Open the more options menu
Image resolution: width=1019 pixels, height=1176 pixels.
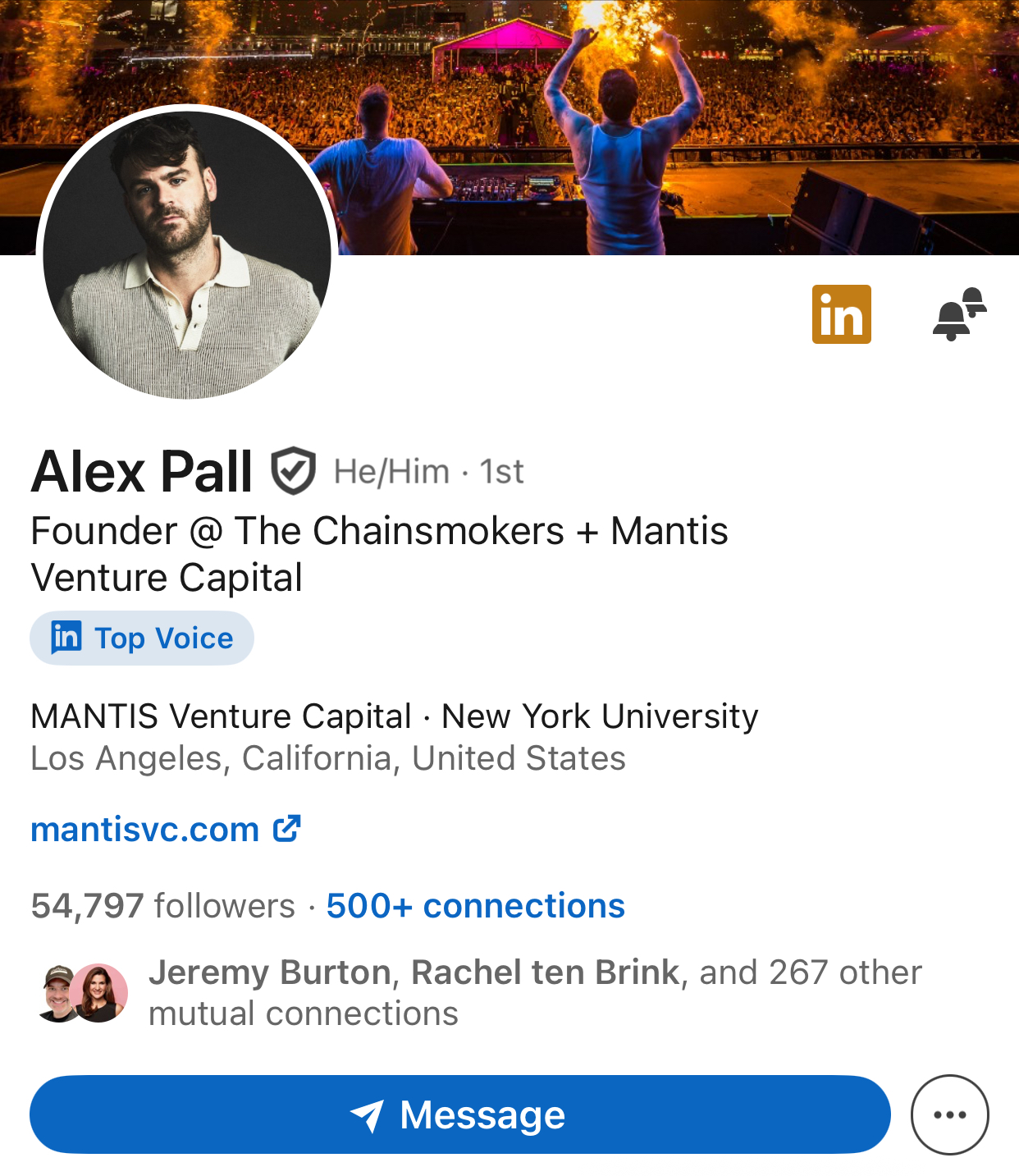(949, 1114)
